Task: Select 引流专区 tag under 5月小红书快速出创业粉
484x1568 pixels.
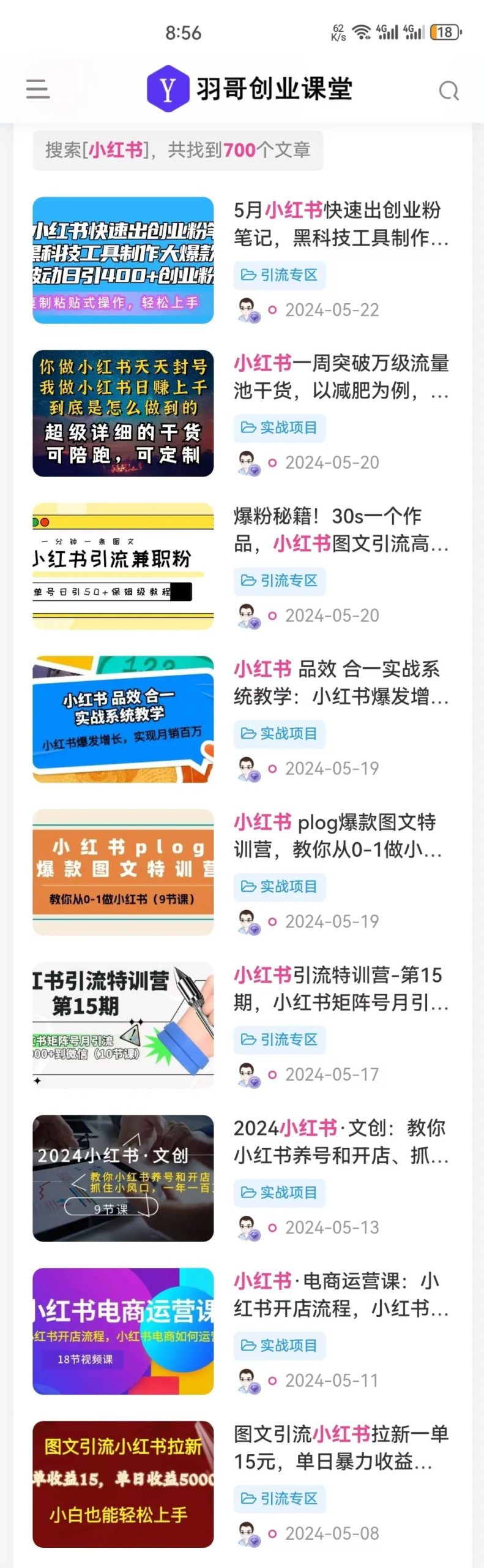Action: click(280, 275)
